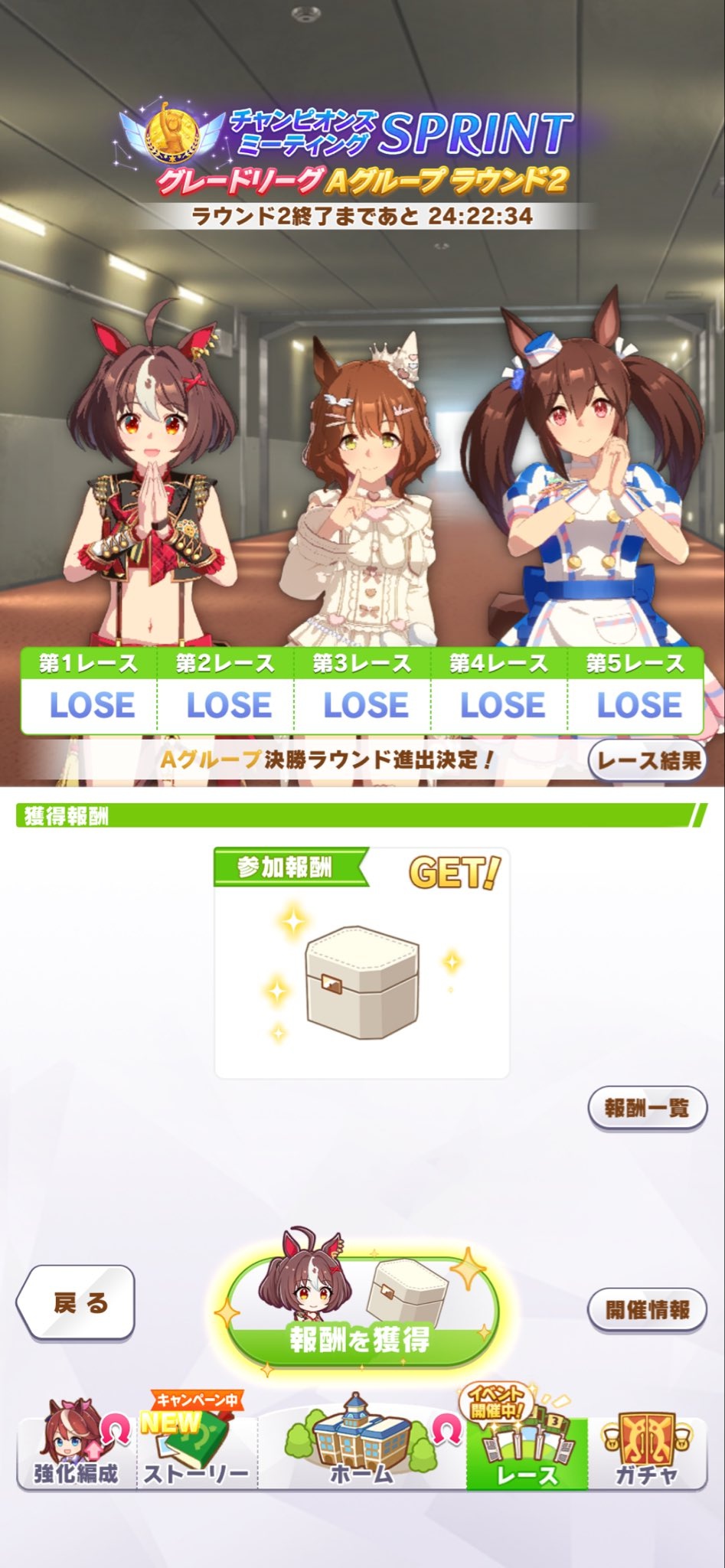Viewport: 725px width, 1568px height.
Task: Open the レース結果 race results
Action: tap(648, 760)
